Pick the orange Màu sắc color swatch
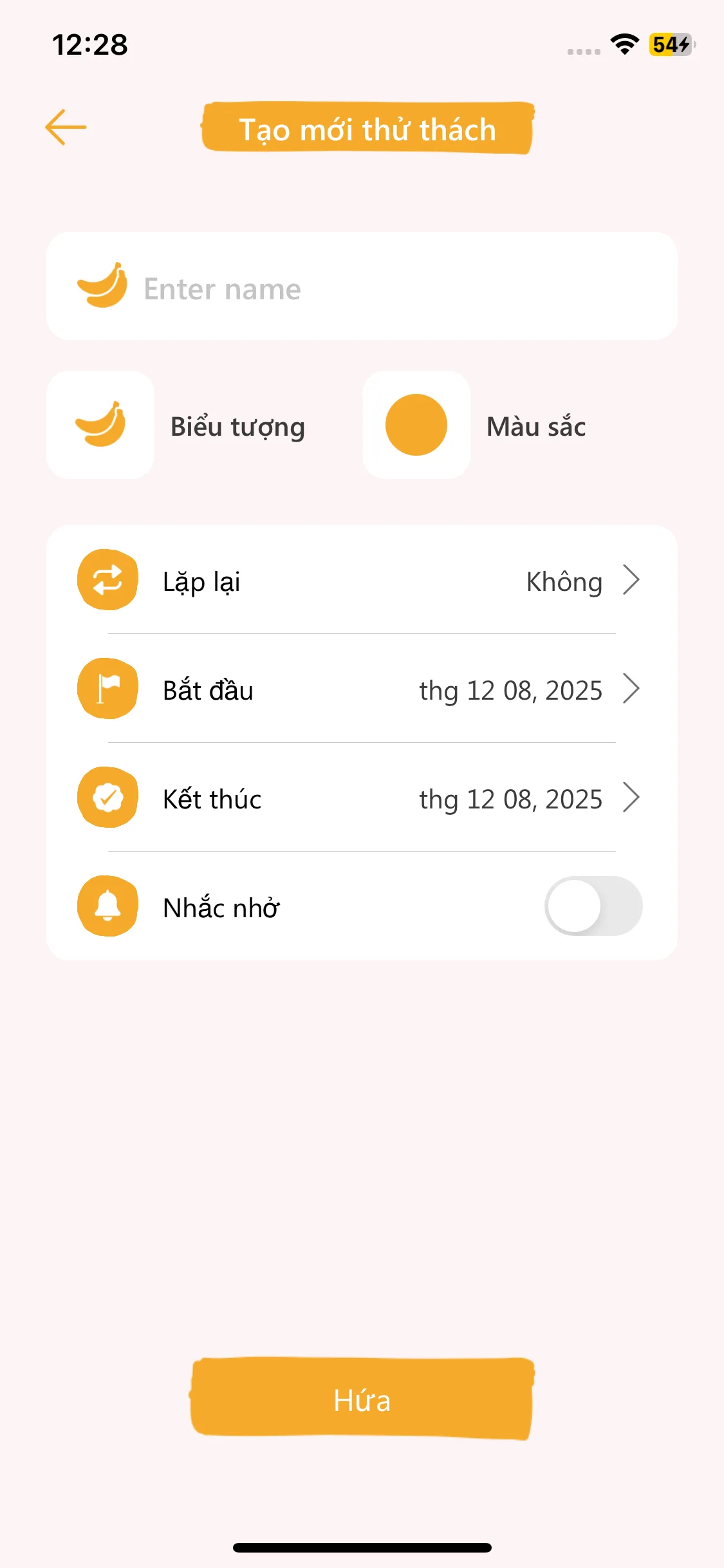 point(416,425)
